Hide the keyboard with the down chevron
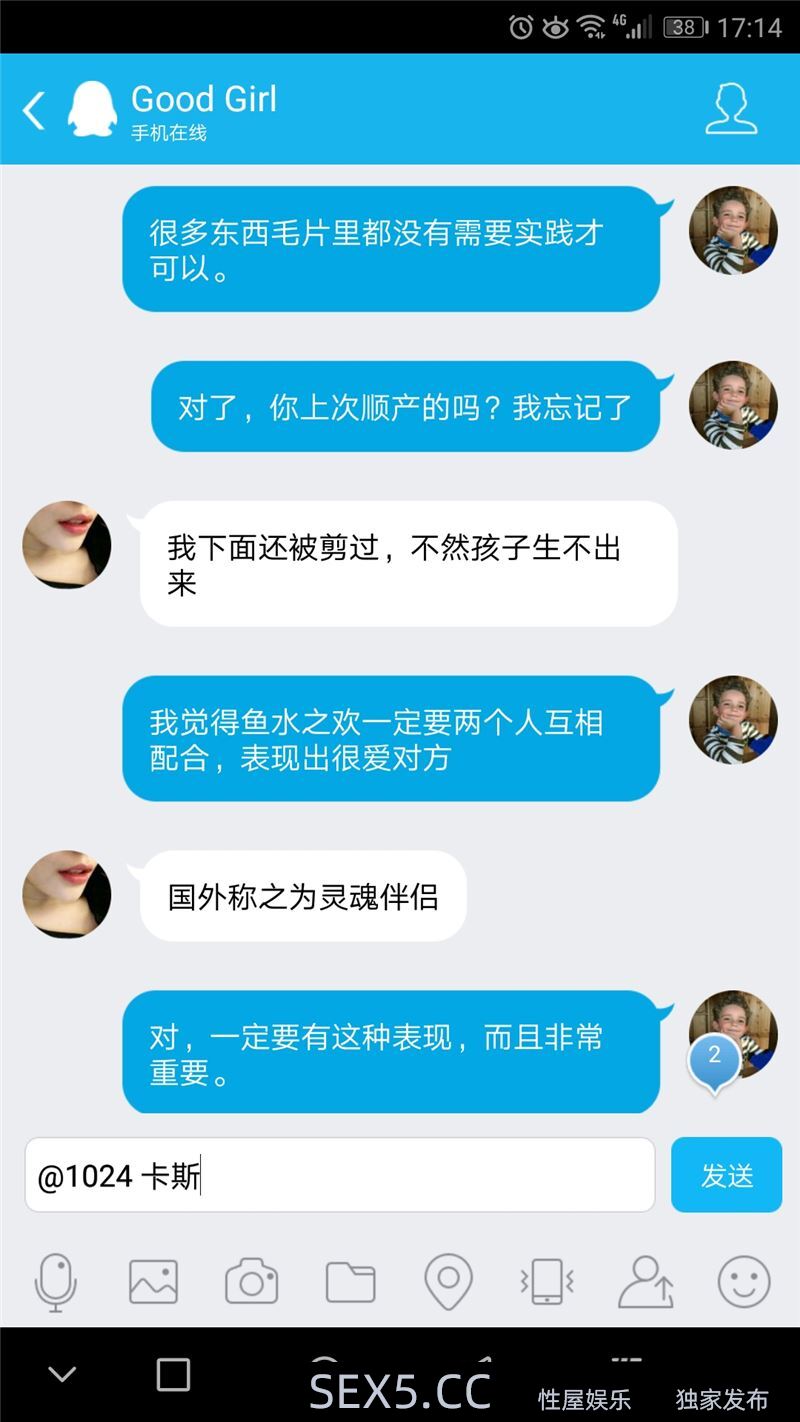800x1422 pixels. pos(62,1375)
